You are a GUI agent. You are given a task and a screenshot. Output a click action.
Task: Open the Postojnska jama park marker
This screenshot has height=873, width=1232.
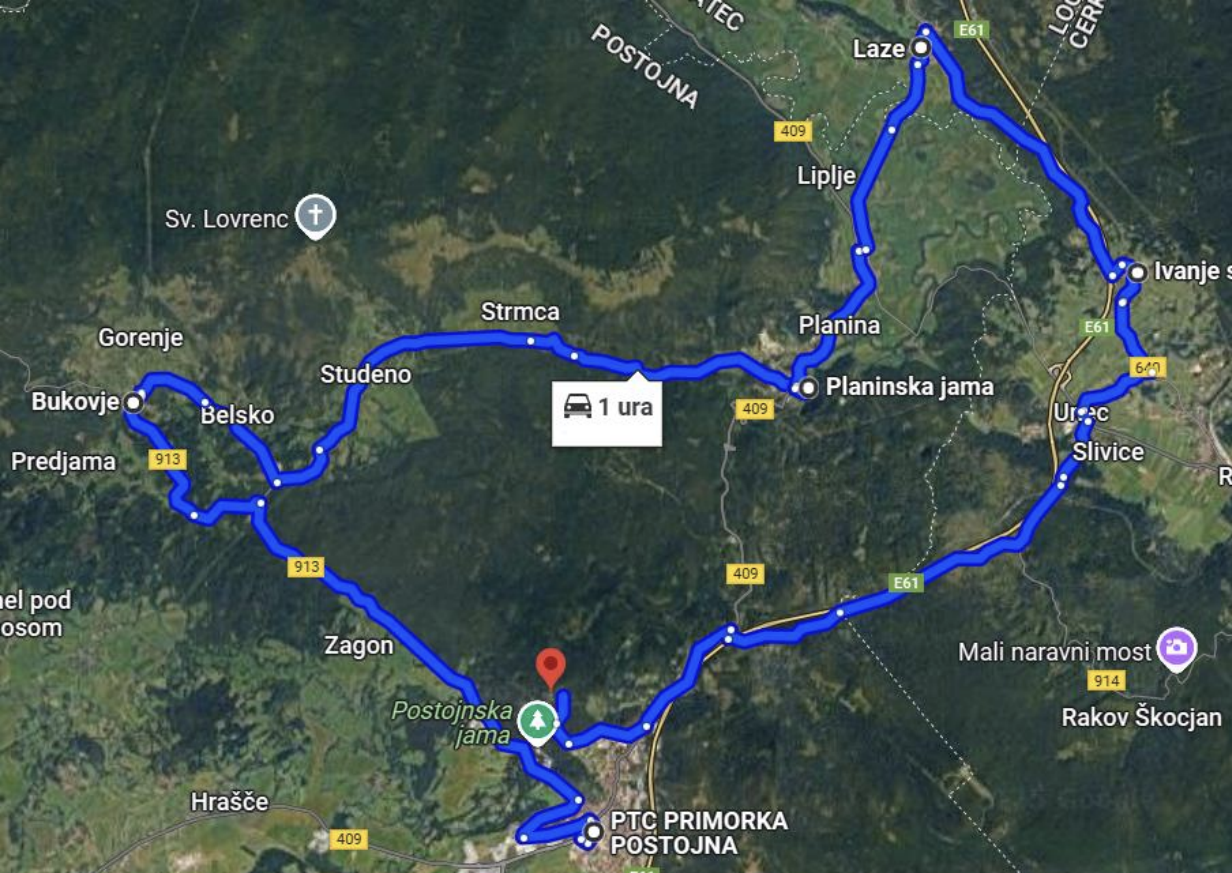click(538, 719)
